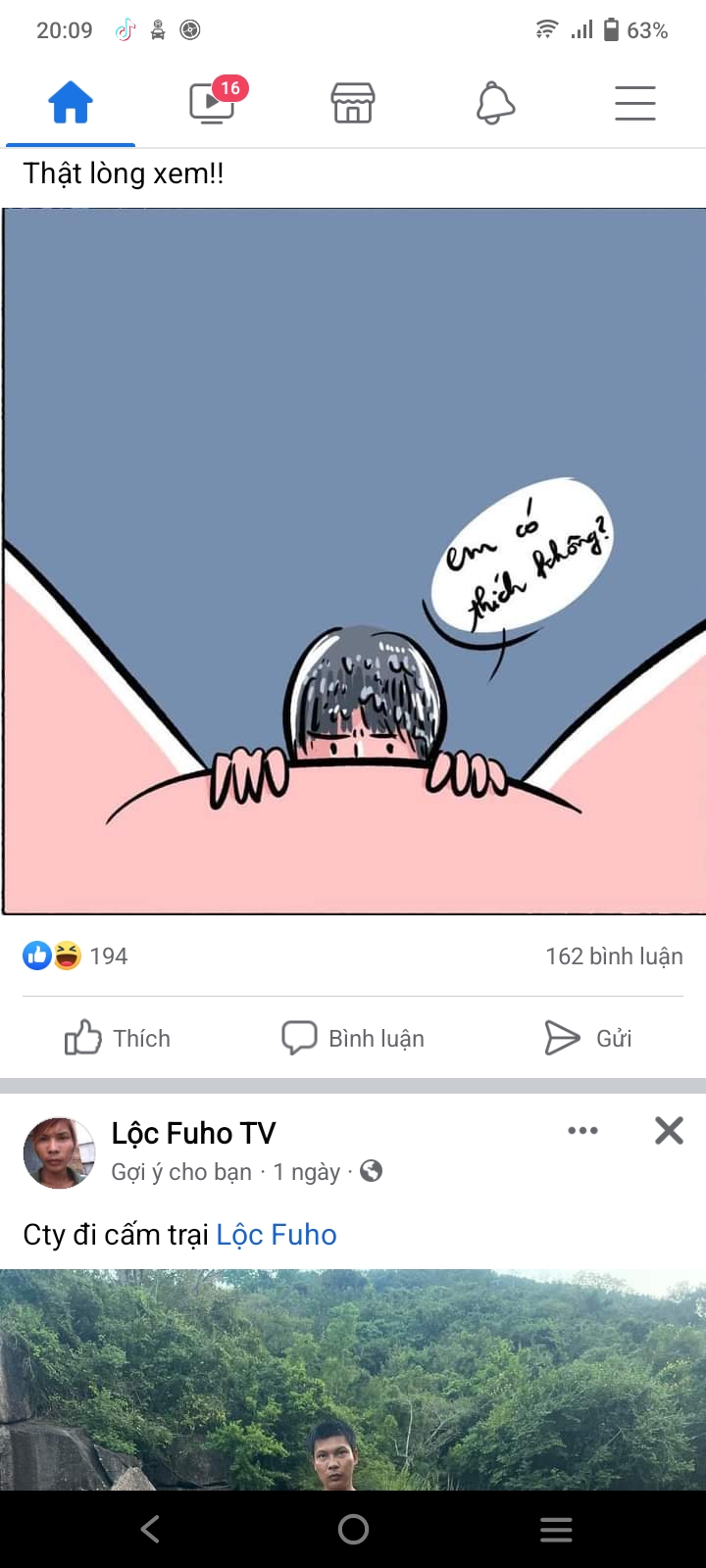Screen dimensions: 706x1568
Task: Switch to the Home feed tab
Action: 71,103
